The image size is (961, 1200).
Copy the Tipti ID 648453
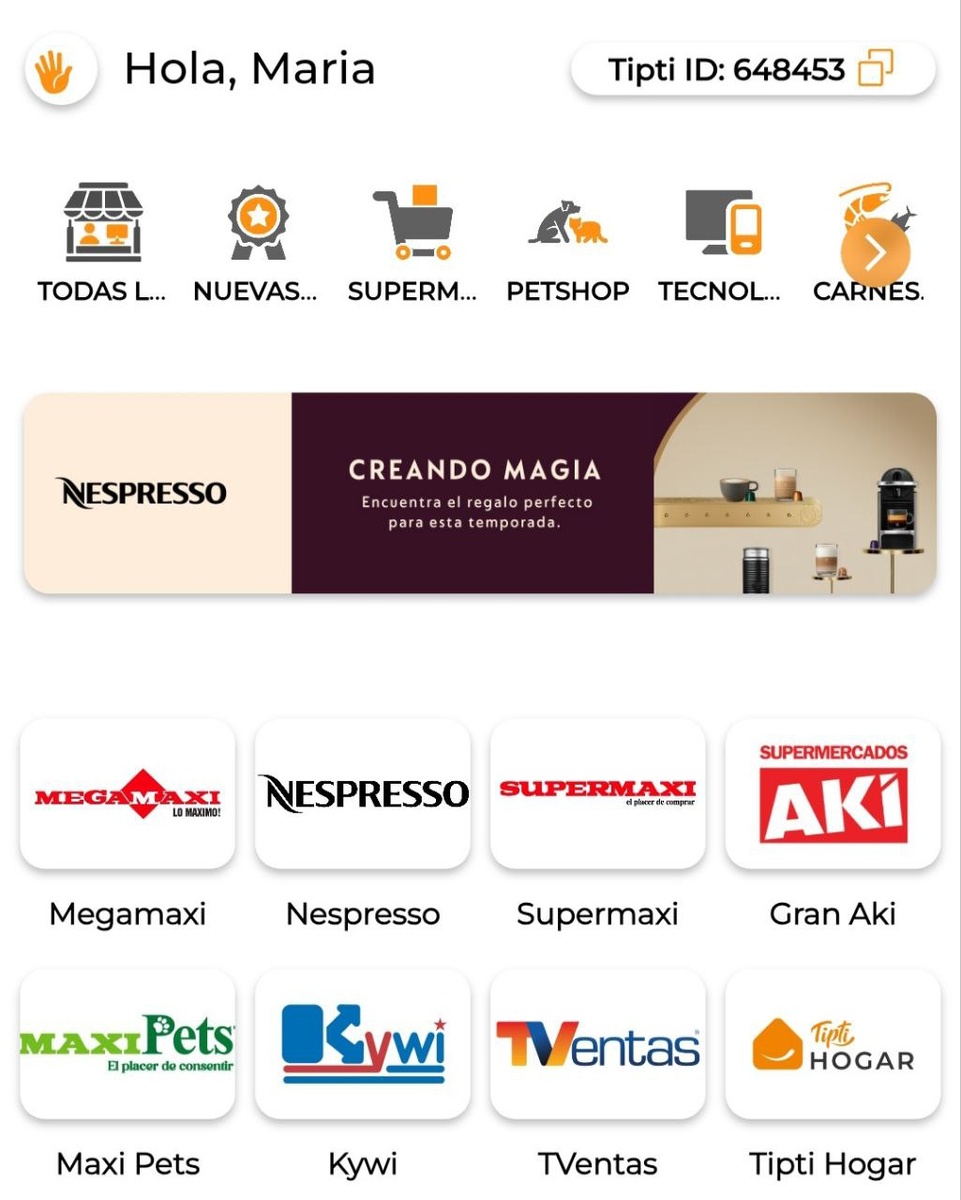point(875,70)
